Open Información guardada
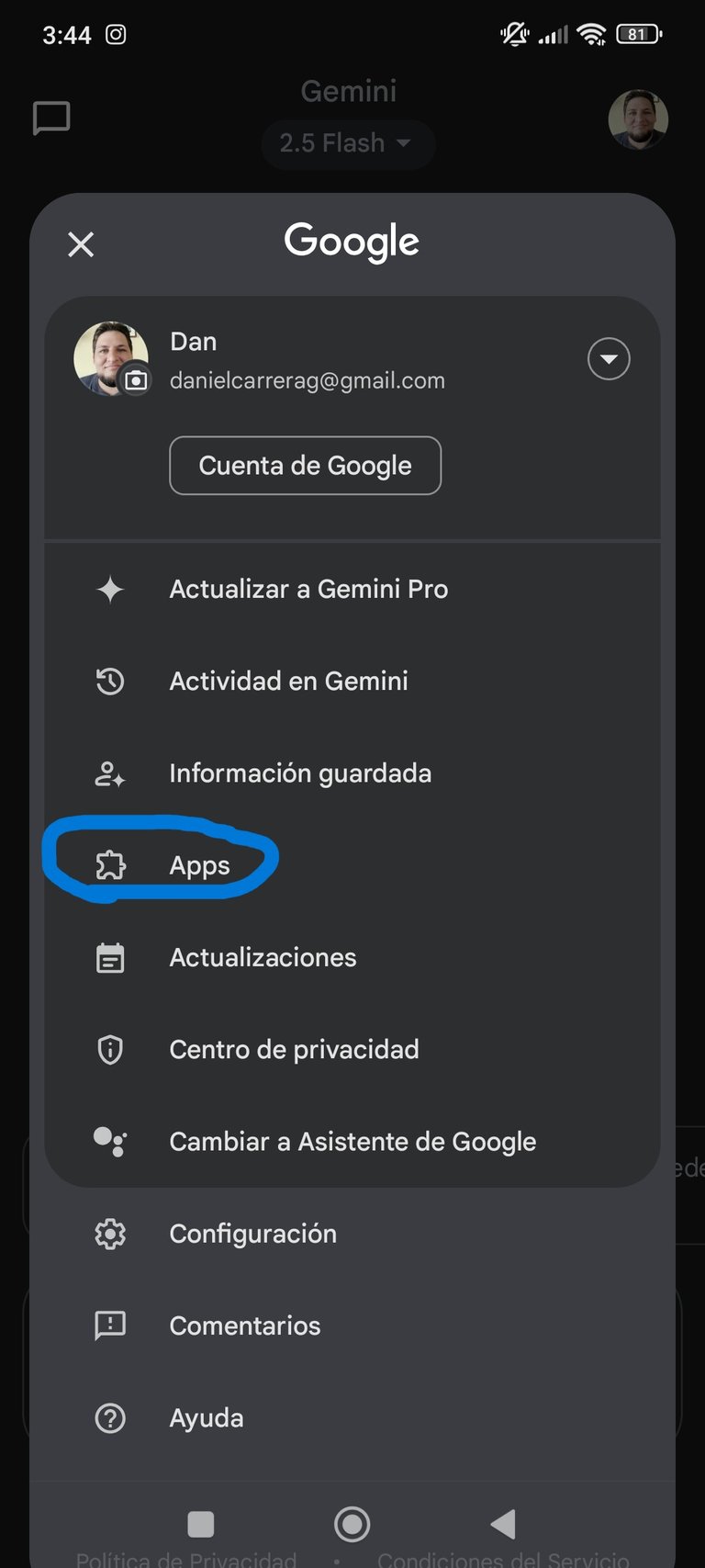The width and height of the screenshot is (705, 1568). tap(352, 773)
